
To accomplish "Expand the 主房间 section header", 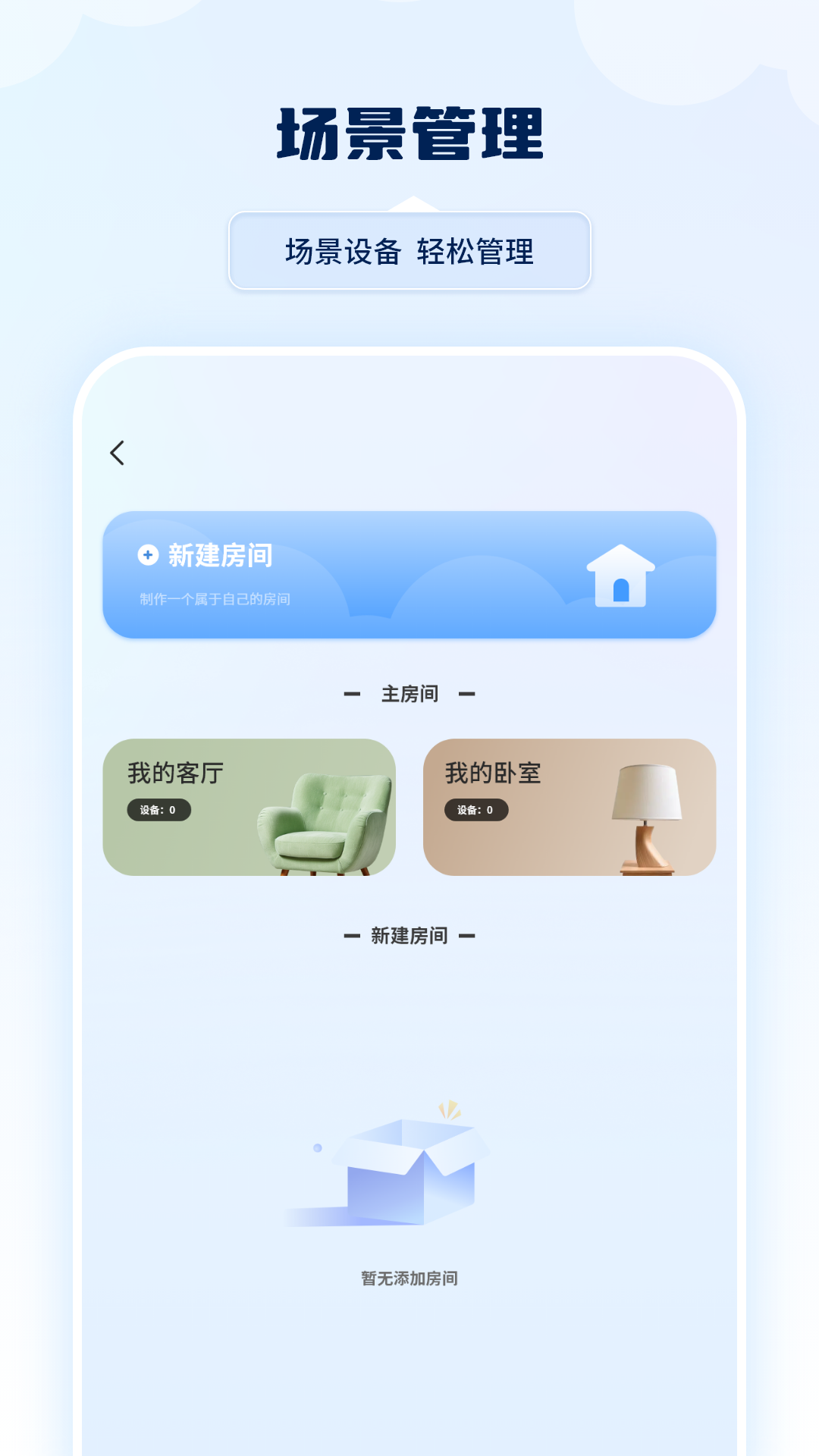I will pos(409,693).
